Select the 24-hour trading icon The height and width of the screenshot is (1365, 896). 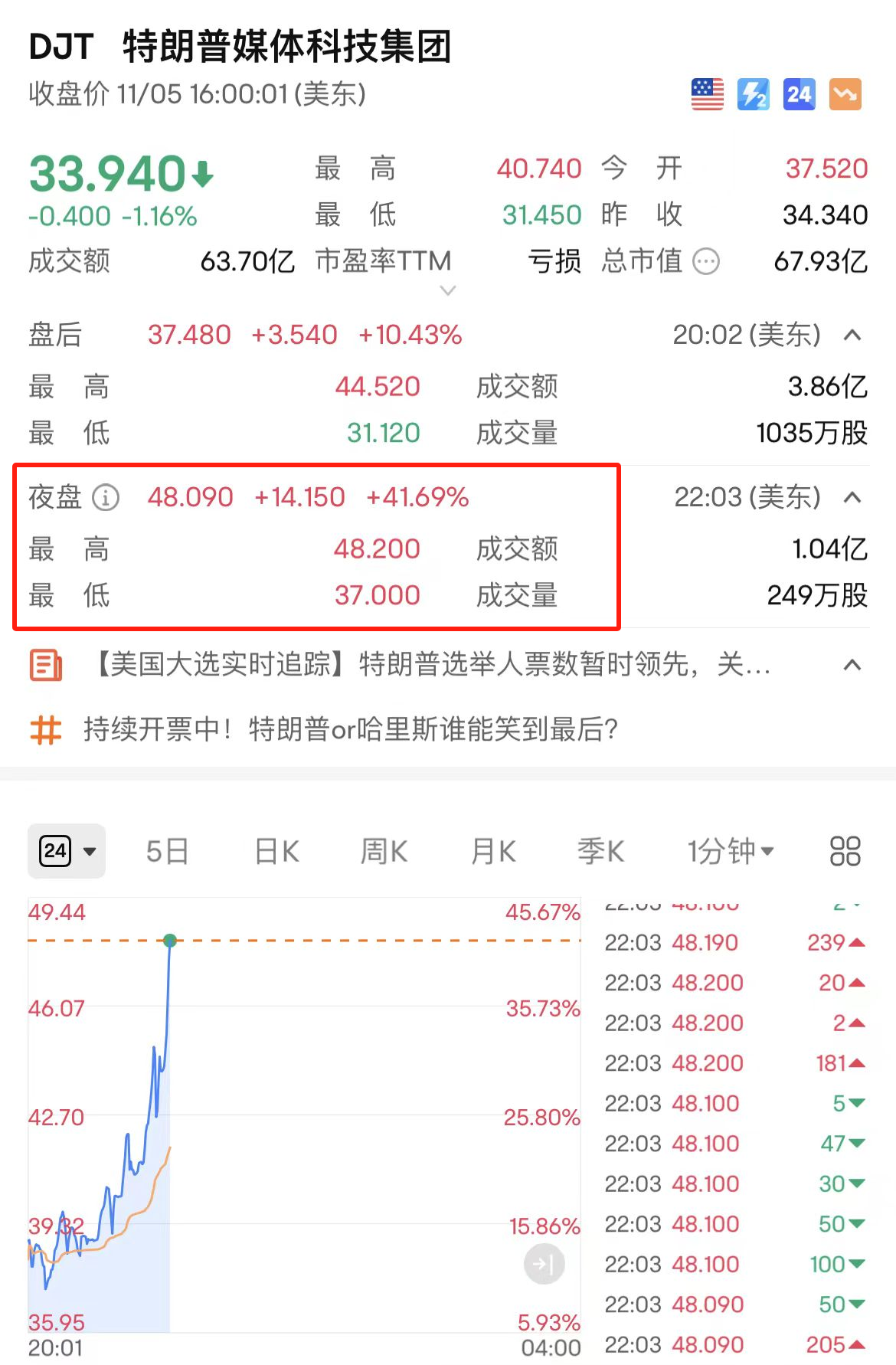[799, 93]
